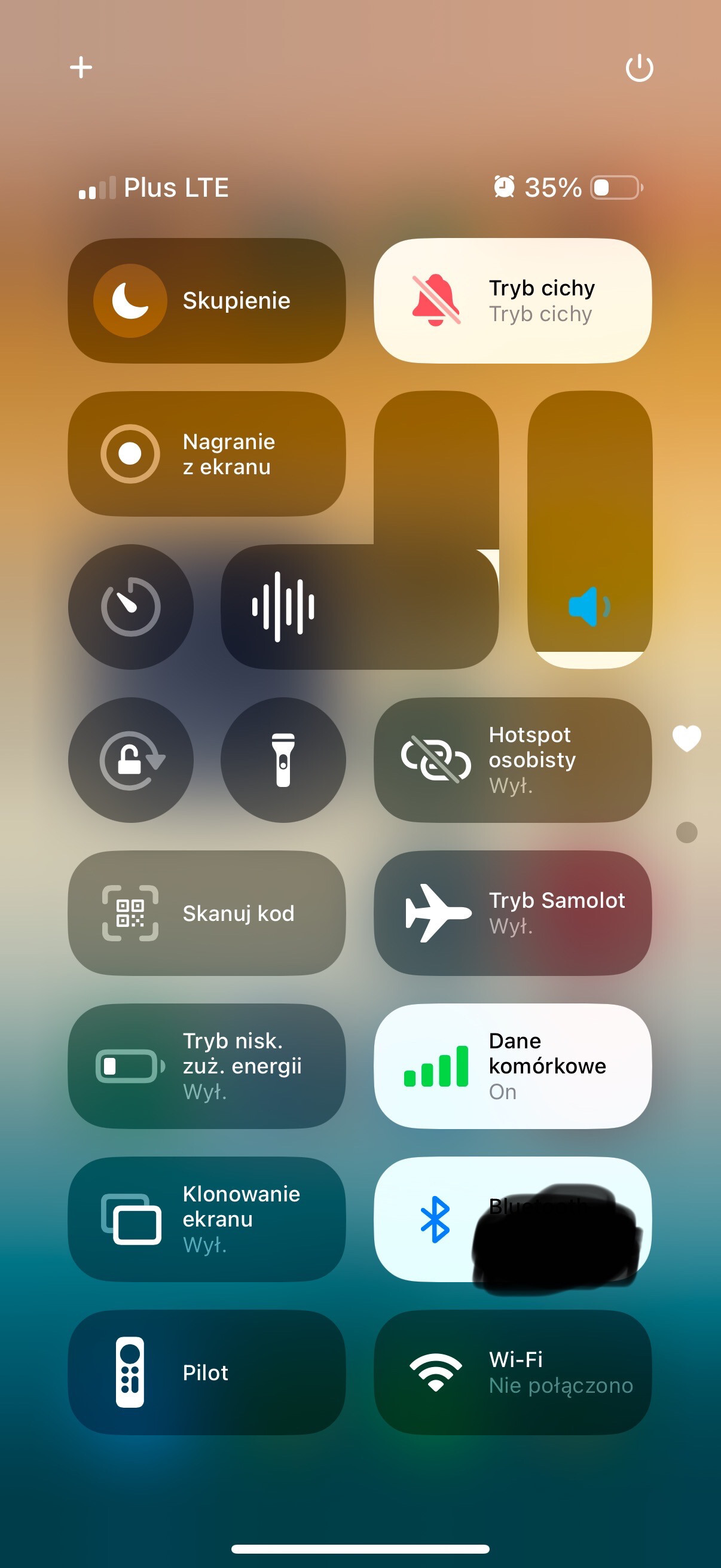Image resolution: width=721 pixels, height=1568 pixels.
Task: Toggle Bluetooth off
Action: click(435, 1219)
